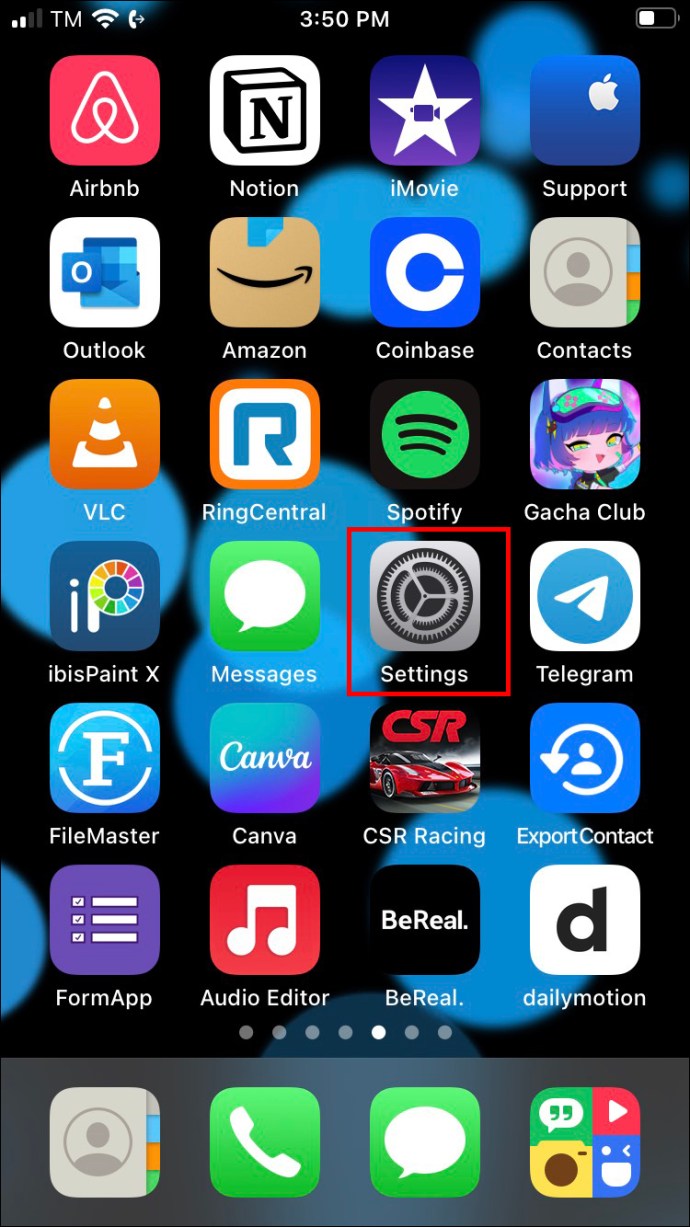This screenshot has height=1227, width=690.
Task: Start CSR Racing
Action: 424,759
